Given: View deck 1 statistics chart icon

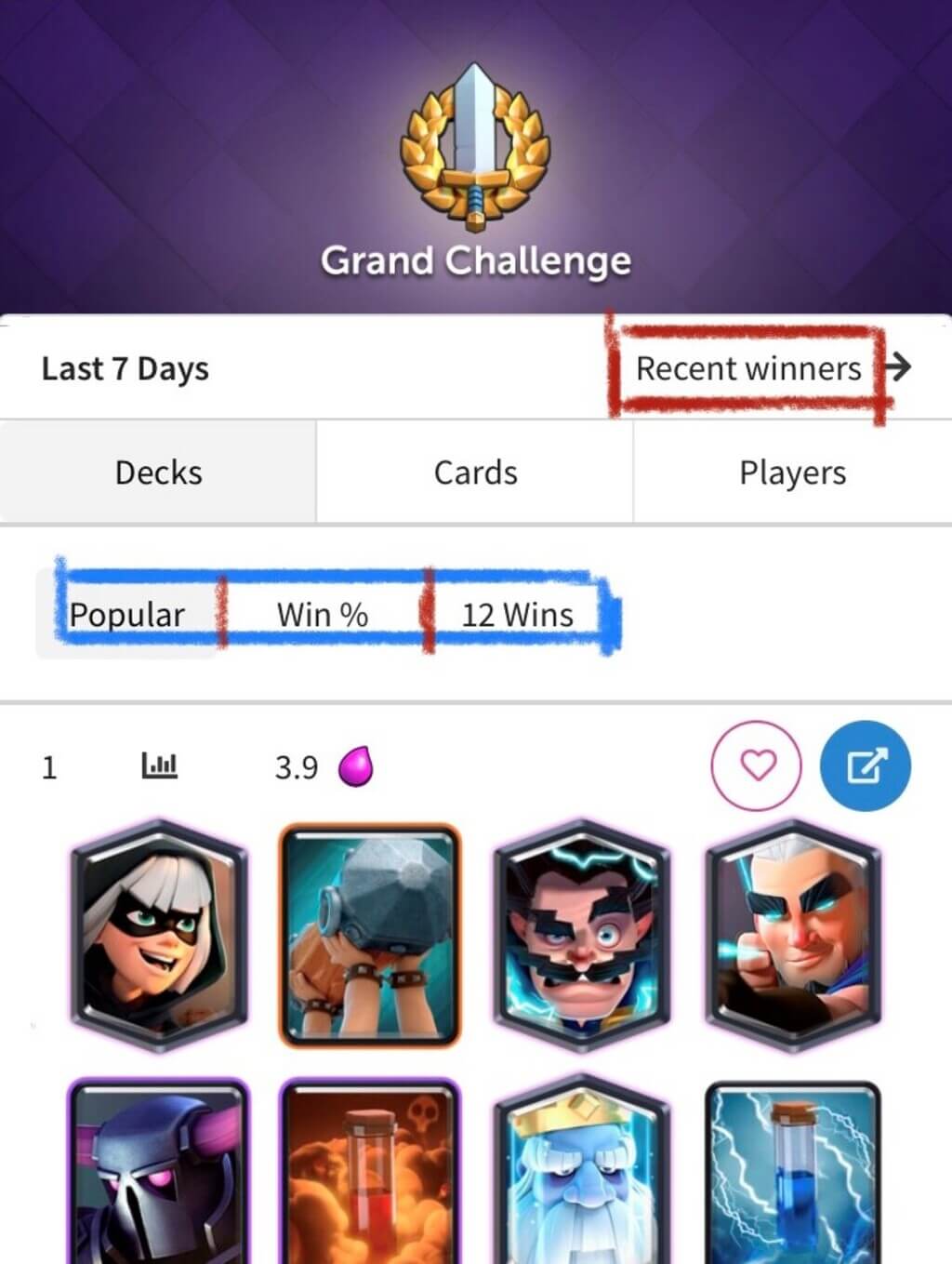Looking at the screenshot, I should tap(159, 766).
